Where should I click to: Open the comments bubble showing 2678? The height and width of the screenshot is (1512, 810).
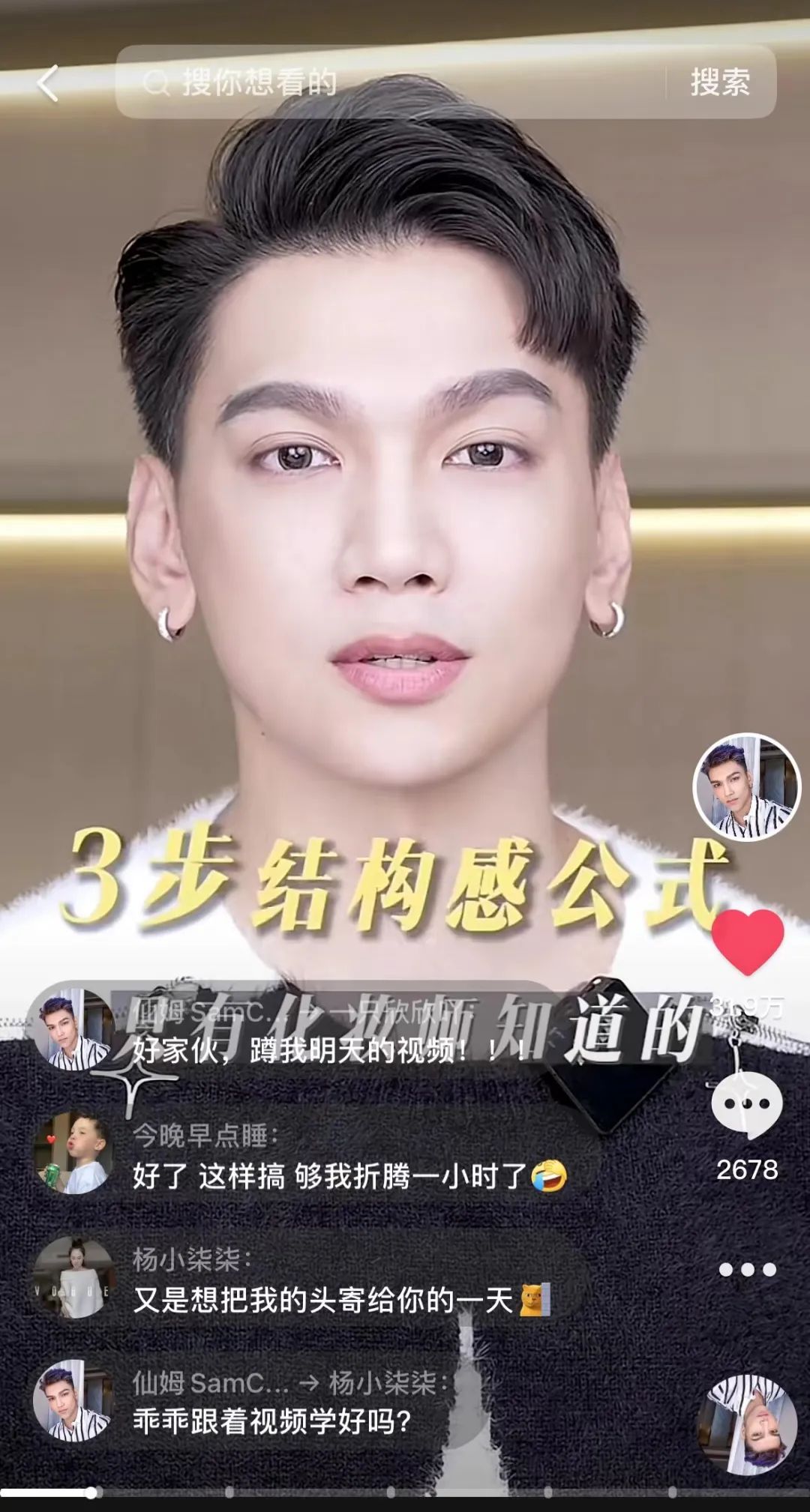(747, 1103)
